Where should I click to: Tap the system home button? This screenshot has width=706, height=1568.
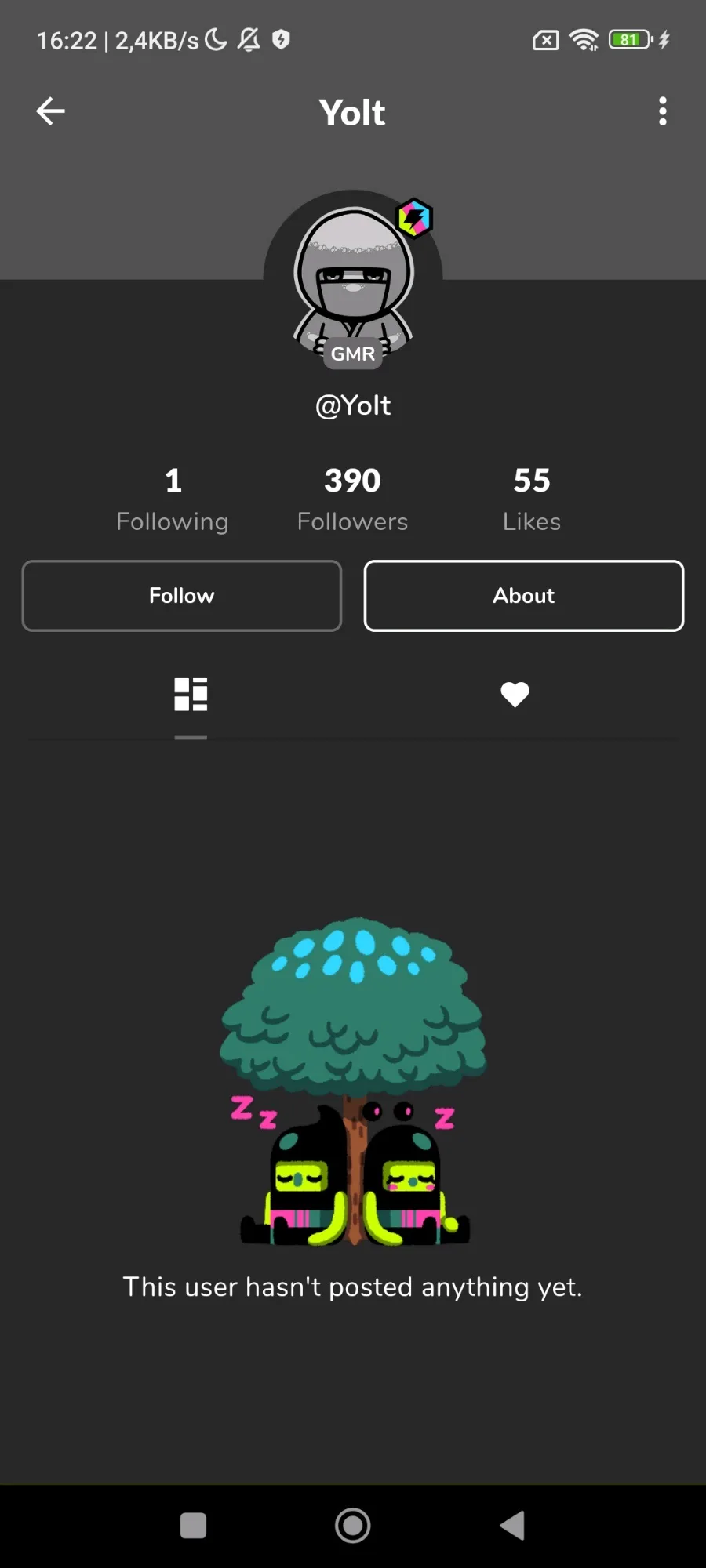[x=353, y=1526]
